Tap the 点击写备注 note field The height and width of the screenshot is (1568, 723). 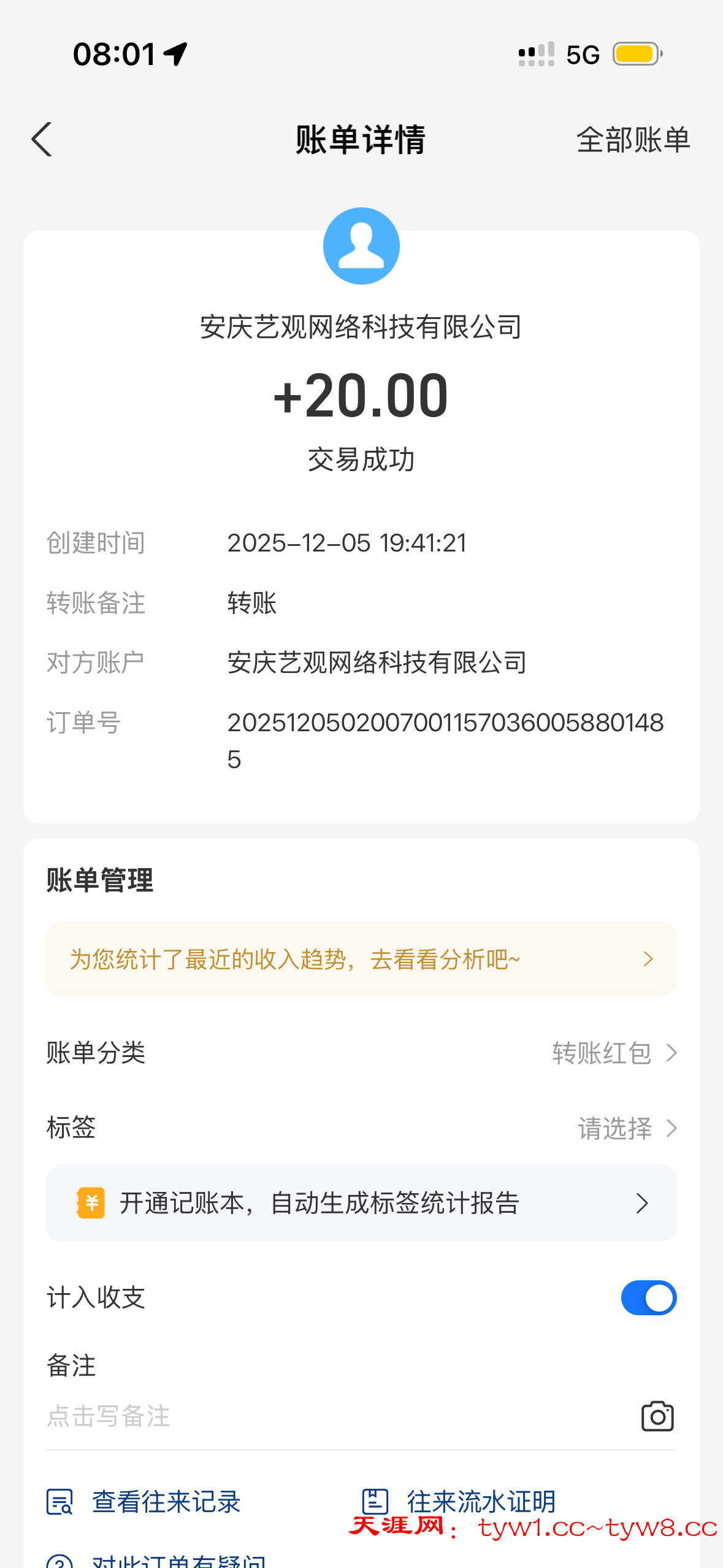(307, 1416)
